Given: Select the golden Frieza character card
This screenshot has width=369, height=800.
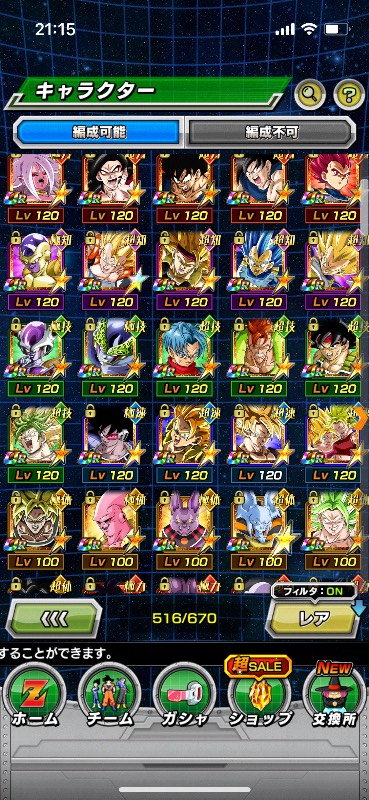Looking at the screenshot, I should (x=37, y=270).
